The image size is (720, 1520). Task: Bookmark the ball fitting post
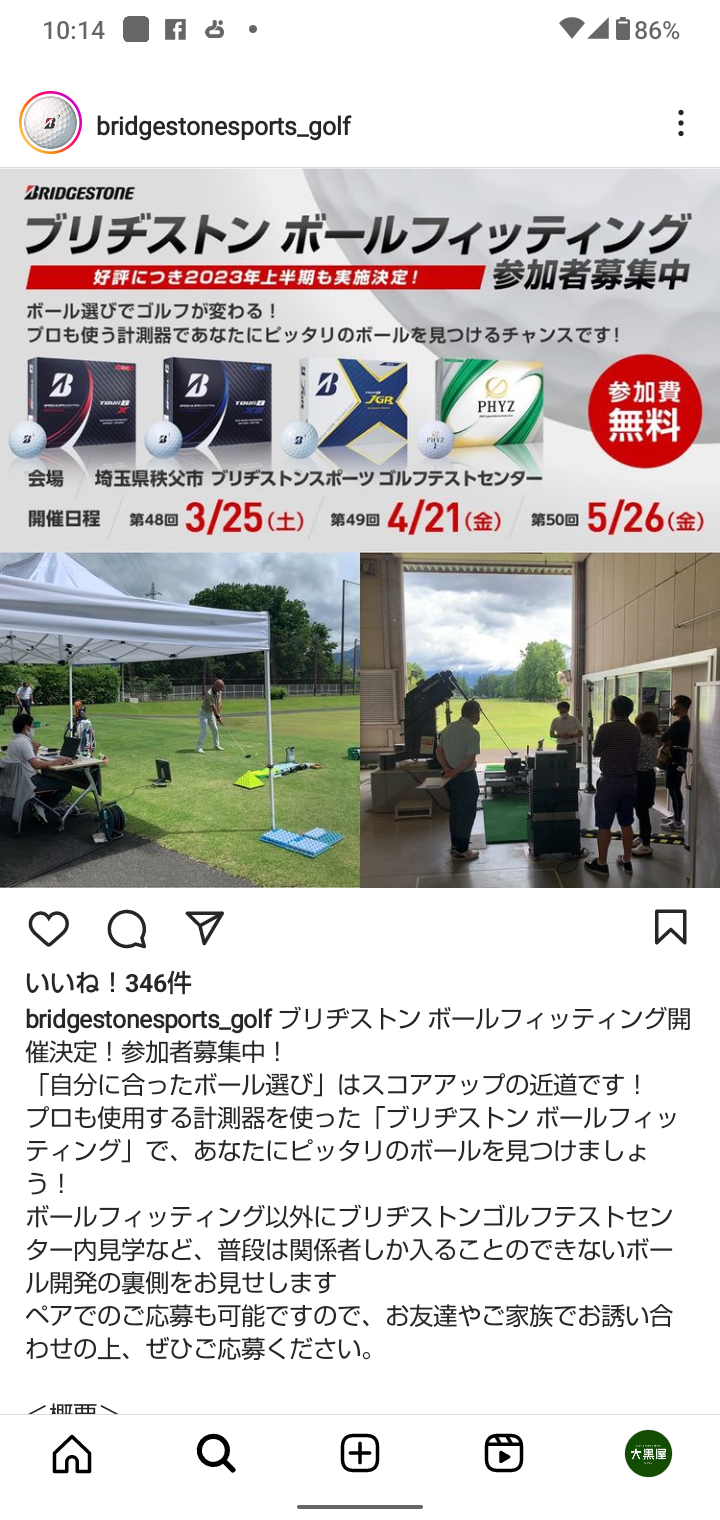pyautogui.click(x=670, y=927)
